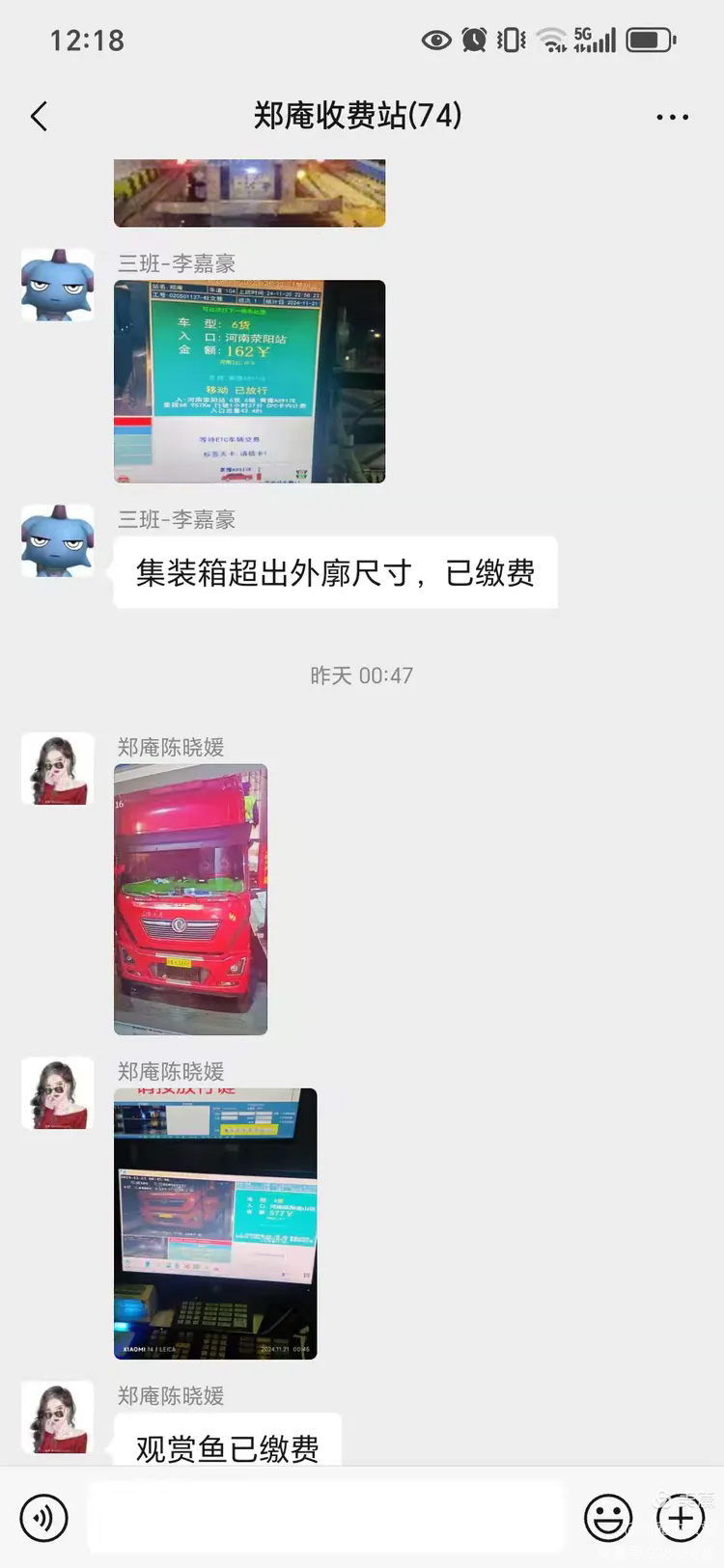View 陈晓媛's profile from the red truck message
Viewport: 724px width, 1568px height.
tap(58, 768)
